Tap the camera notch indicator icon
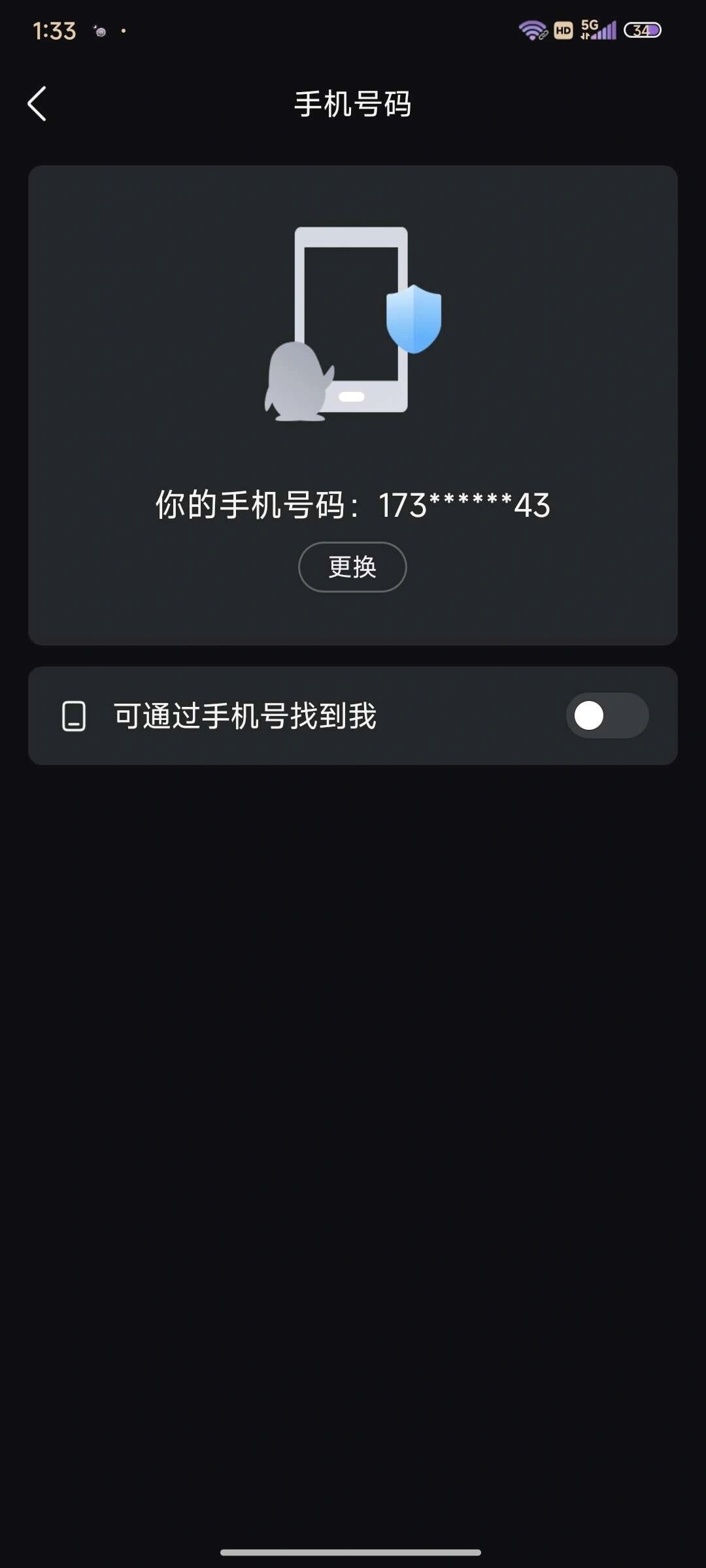This screenshot has height=1568, width=706. click(99, 31)
